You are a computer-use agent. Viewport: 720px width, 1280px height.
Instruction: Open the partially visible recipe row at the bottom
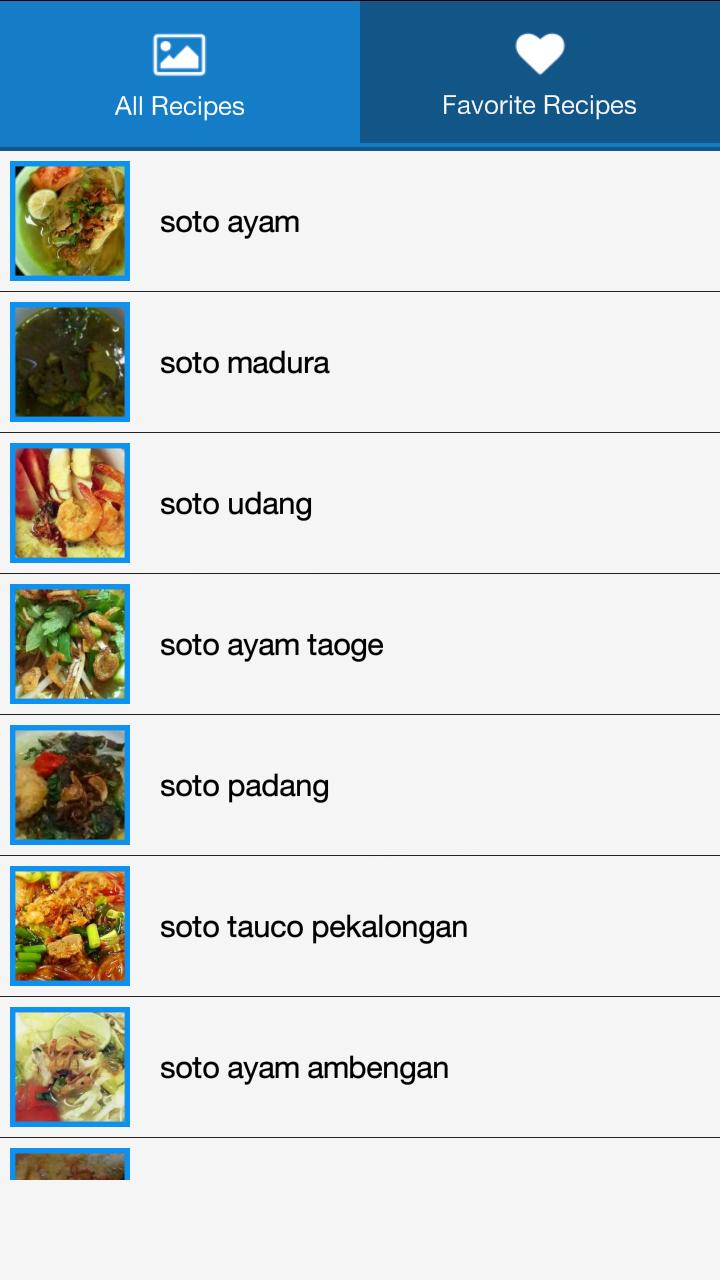click(360, 1170)
